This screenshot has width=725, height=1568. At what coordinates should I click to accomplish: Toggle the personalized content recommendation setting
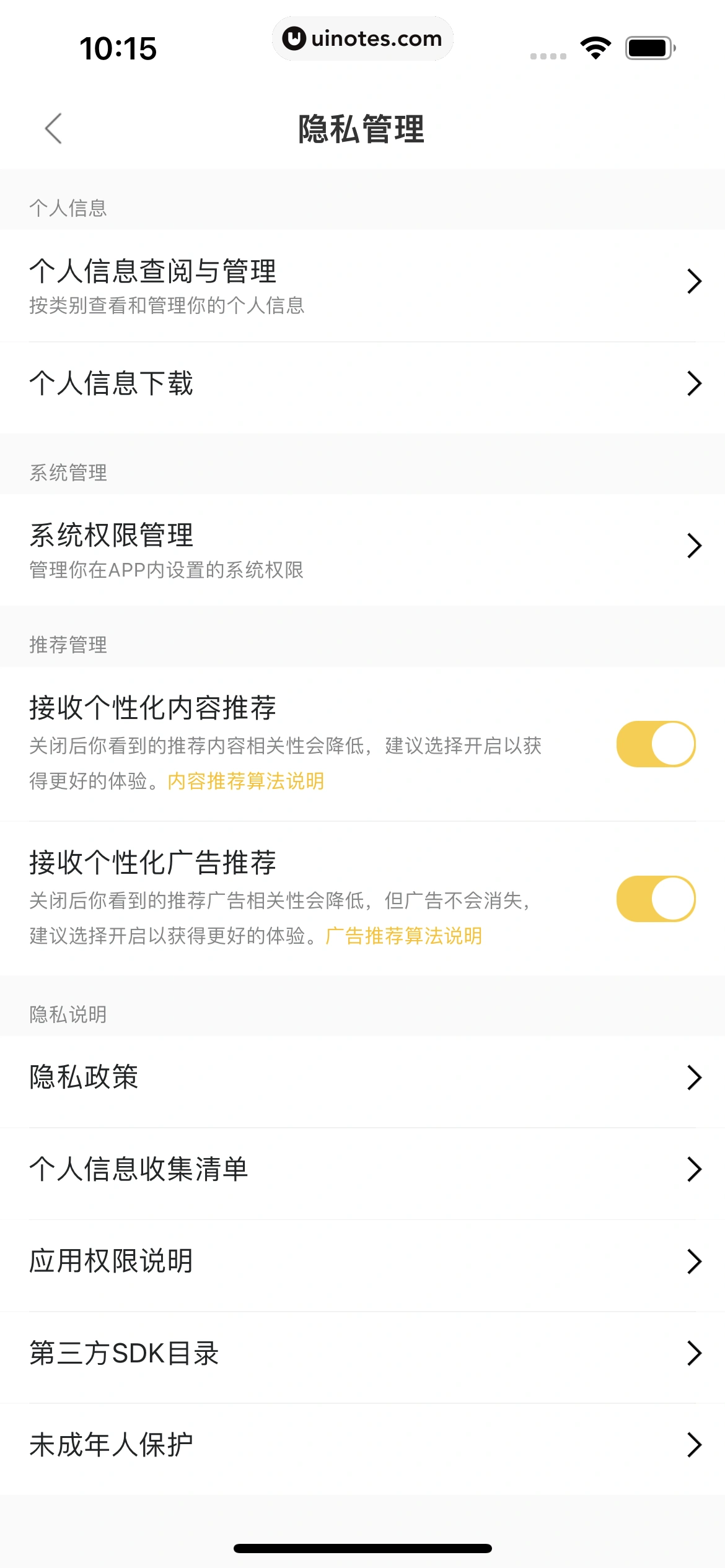pyautogui.click(x=657, y=743)
